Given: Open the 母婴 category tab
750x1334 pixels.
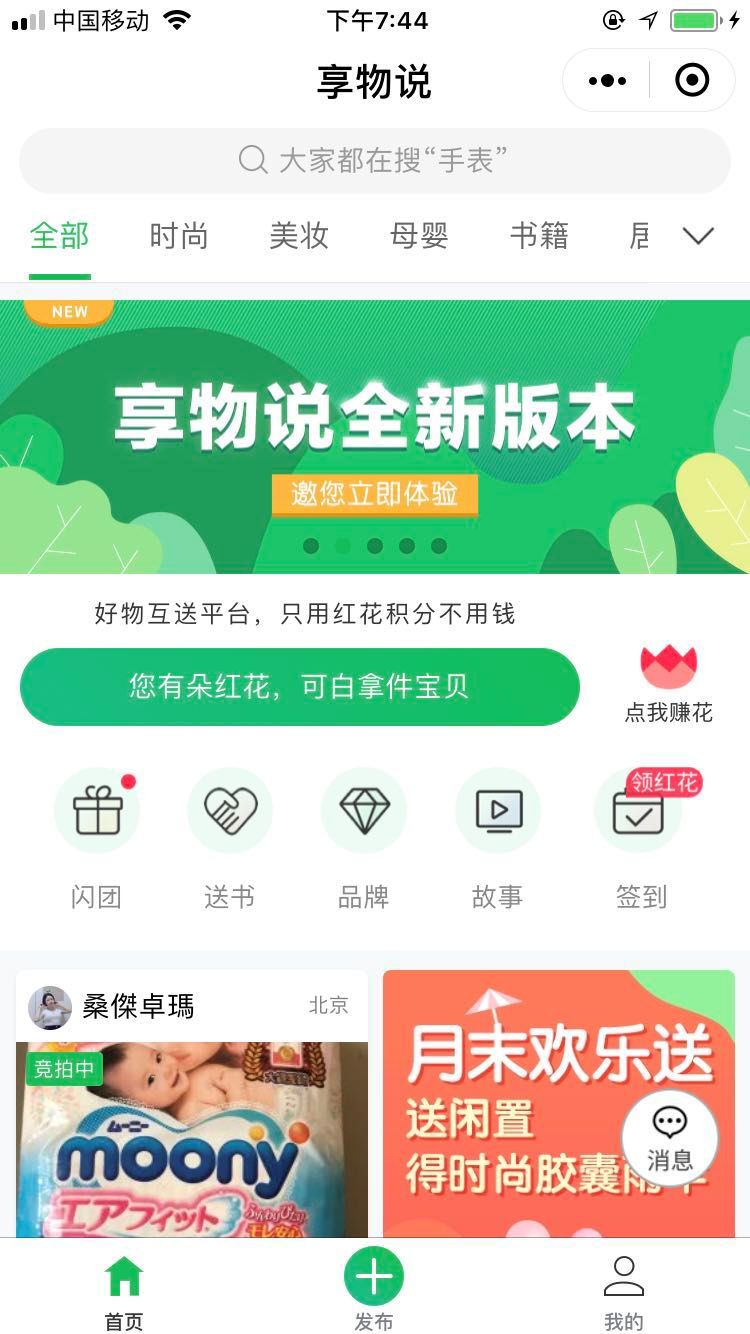Looking at the screenshot, I should (419, 236).
